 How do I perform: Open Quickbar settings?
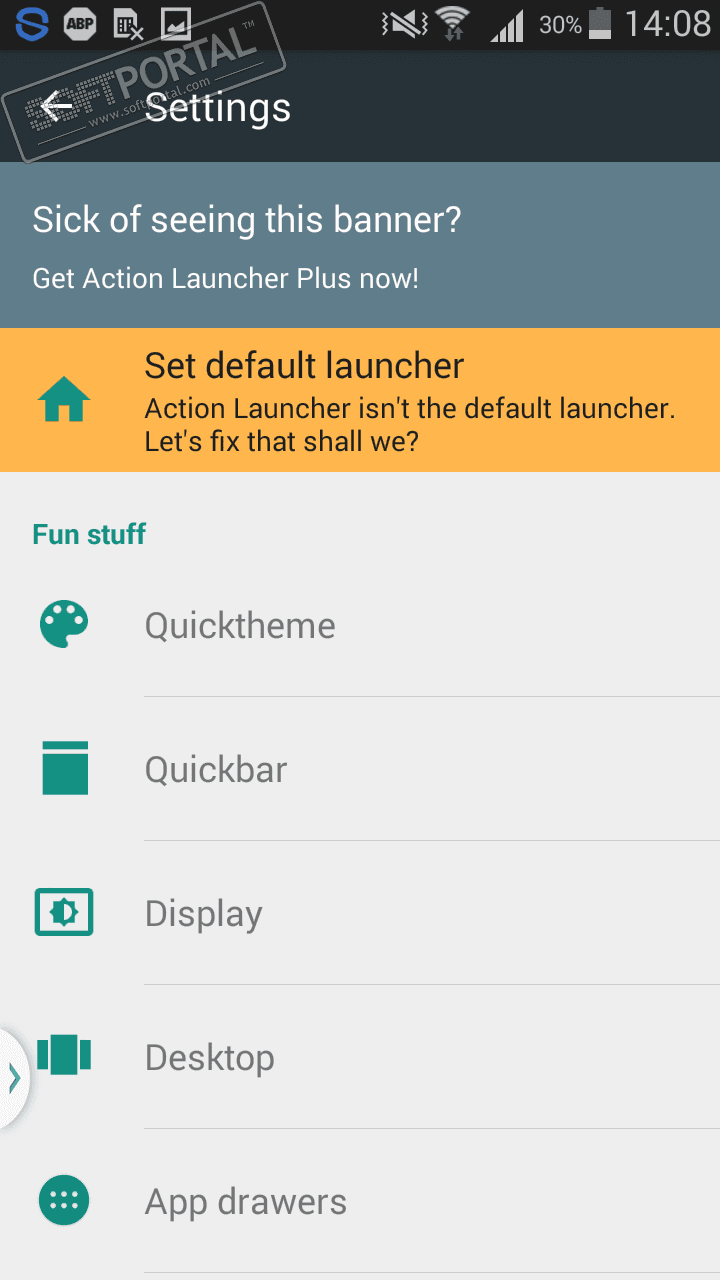click(360, 770)
